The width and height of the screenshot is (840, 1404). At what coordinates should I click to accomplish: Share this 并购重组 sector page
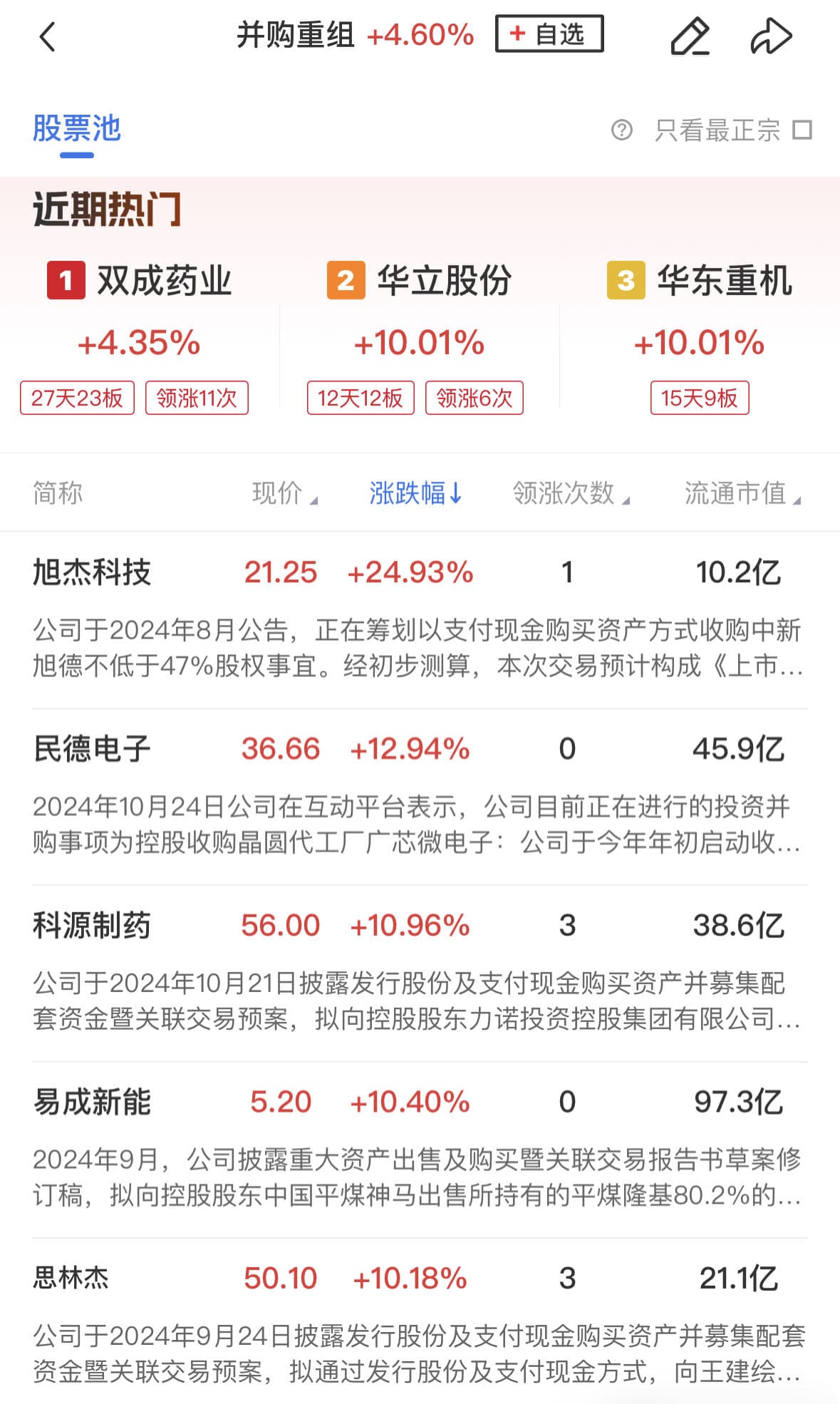(x=771, y=36)
